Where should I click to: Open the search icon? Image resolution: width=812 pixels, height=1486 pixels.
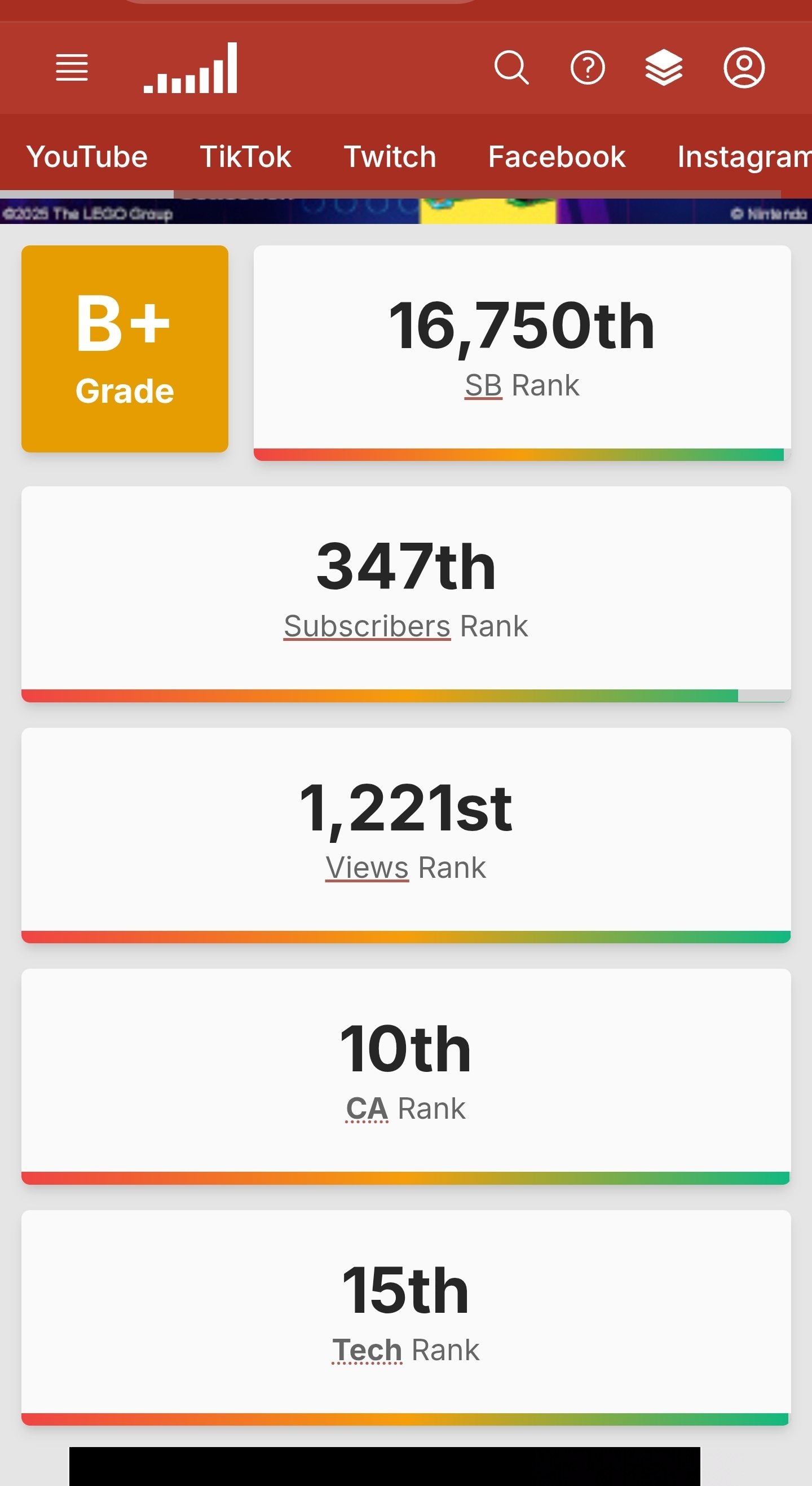pyautogui.click(x=511, y=68)
